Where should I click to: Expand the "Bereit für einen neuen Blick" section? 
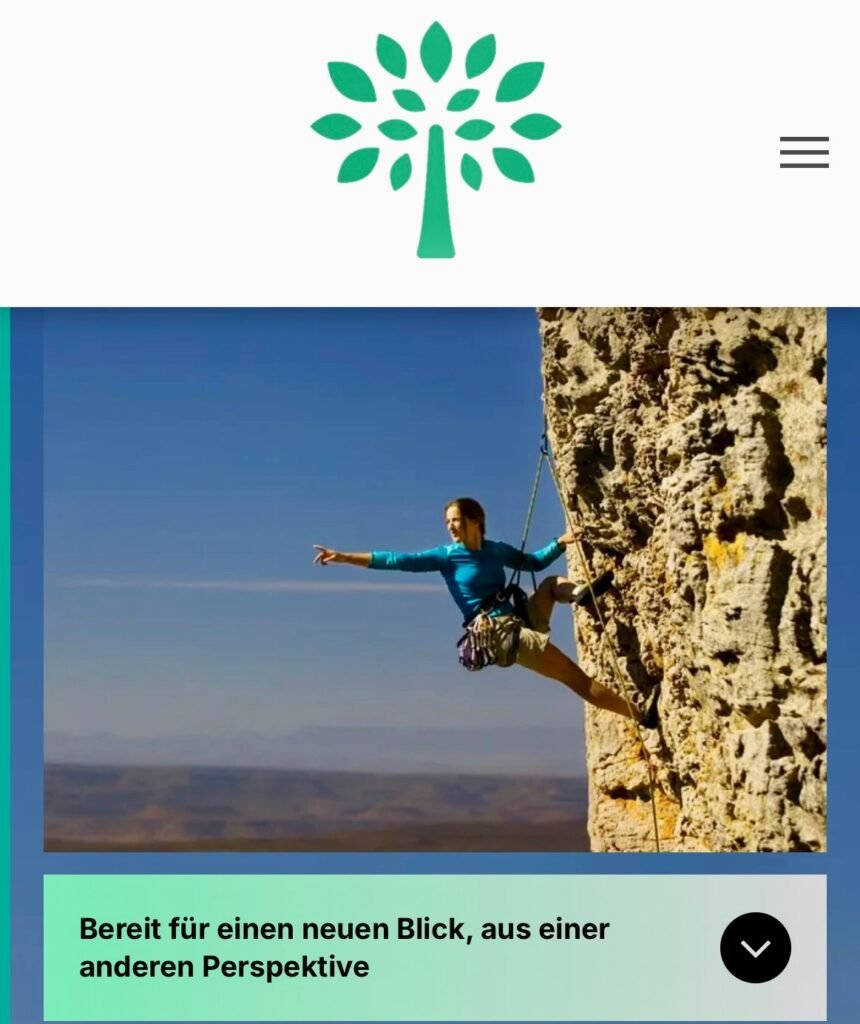[755, 947]
